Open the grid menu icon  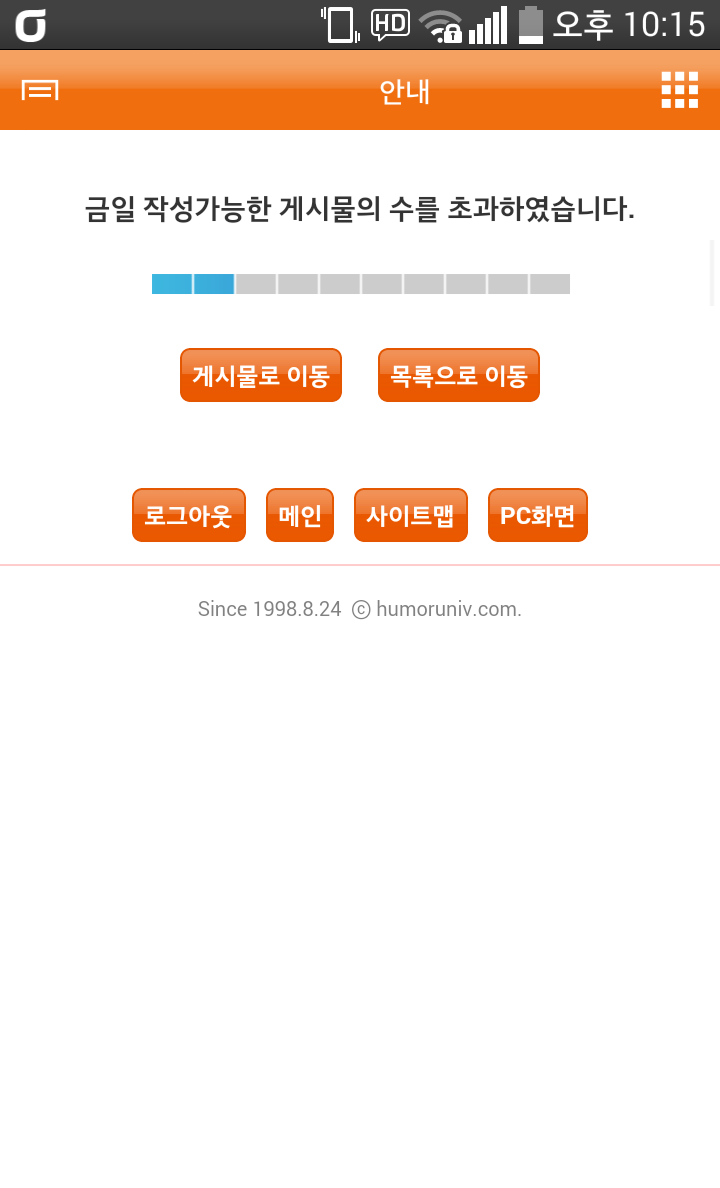(x=679, y=90)
